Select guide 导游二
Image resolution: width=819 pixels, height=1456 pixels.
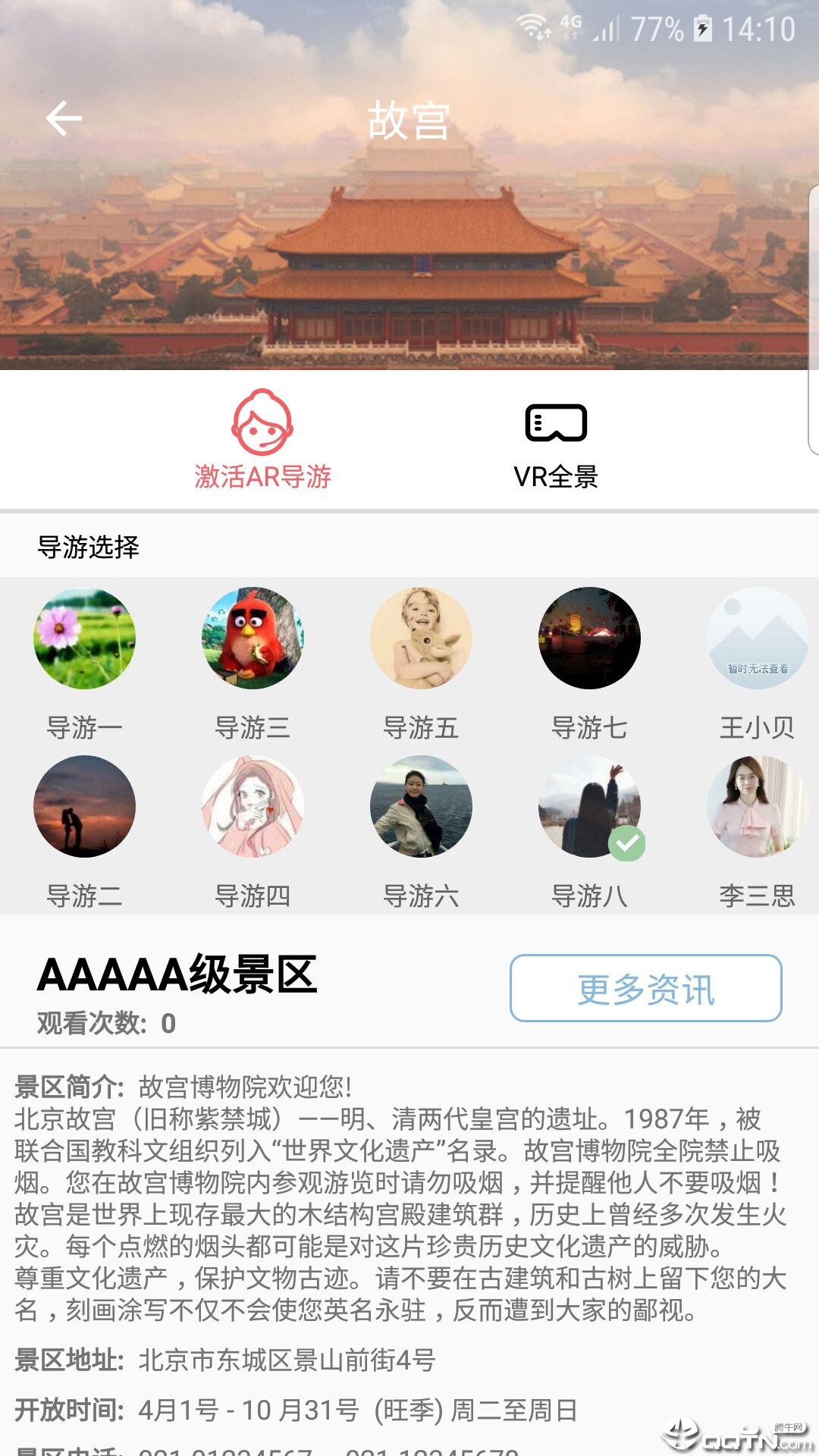tap(84, 807)
